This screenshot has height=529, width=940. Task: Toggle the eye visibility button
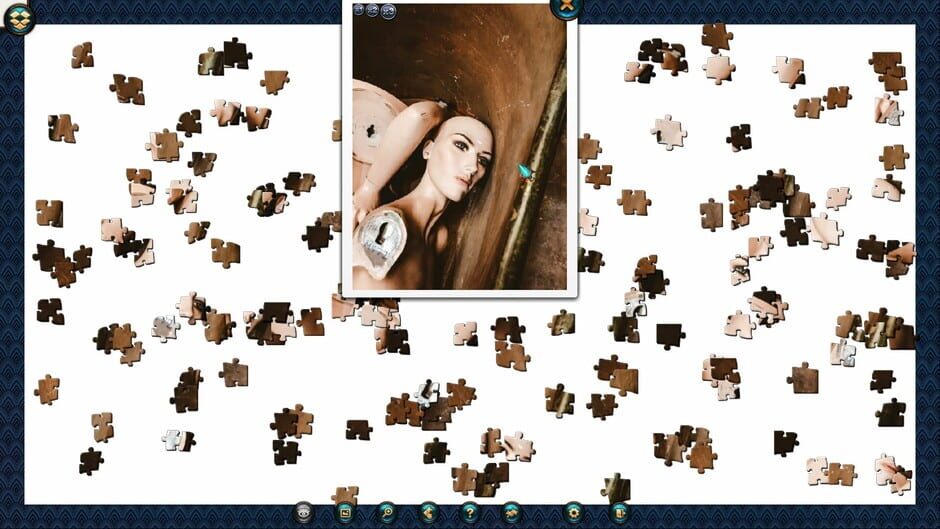(x=303, y=513)
